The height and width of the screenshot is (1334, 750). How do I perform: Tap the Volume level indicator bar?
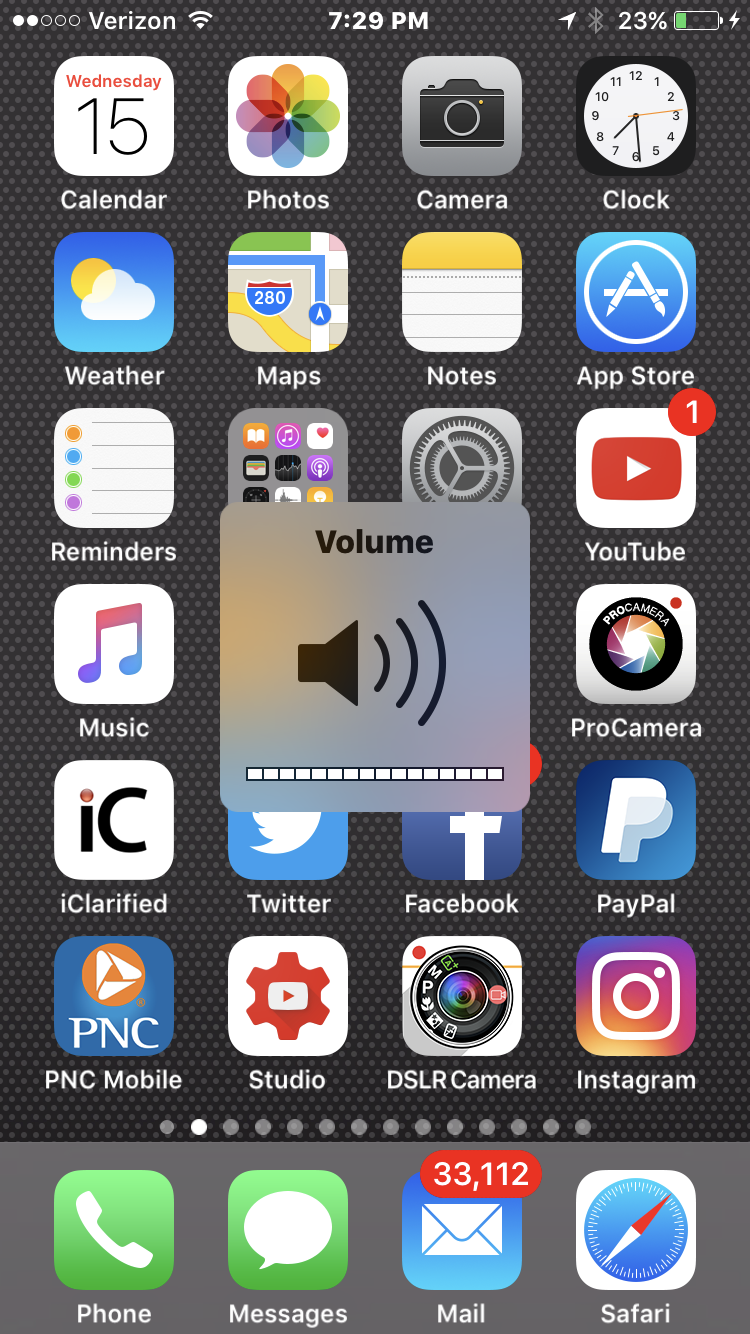tap(374, 772)
